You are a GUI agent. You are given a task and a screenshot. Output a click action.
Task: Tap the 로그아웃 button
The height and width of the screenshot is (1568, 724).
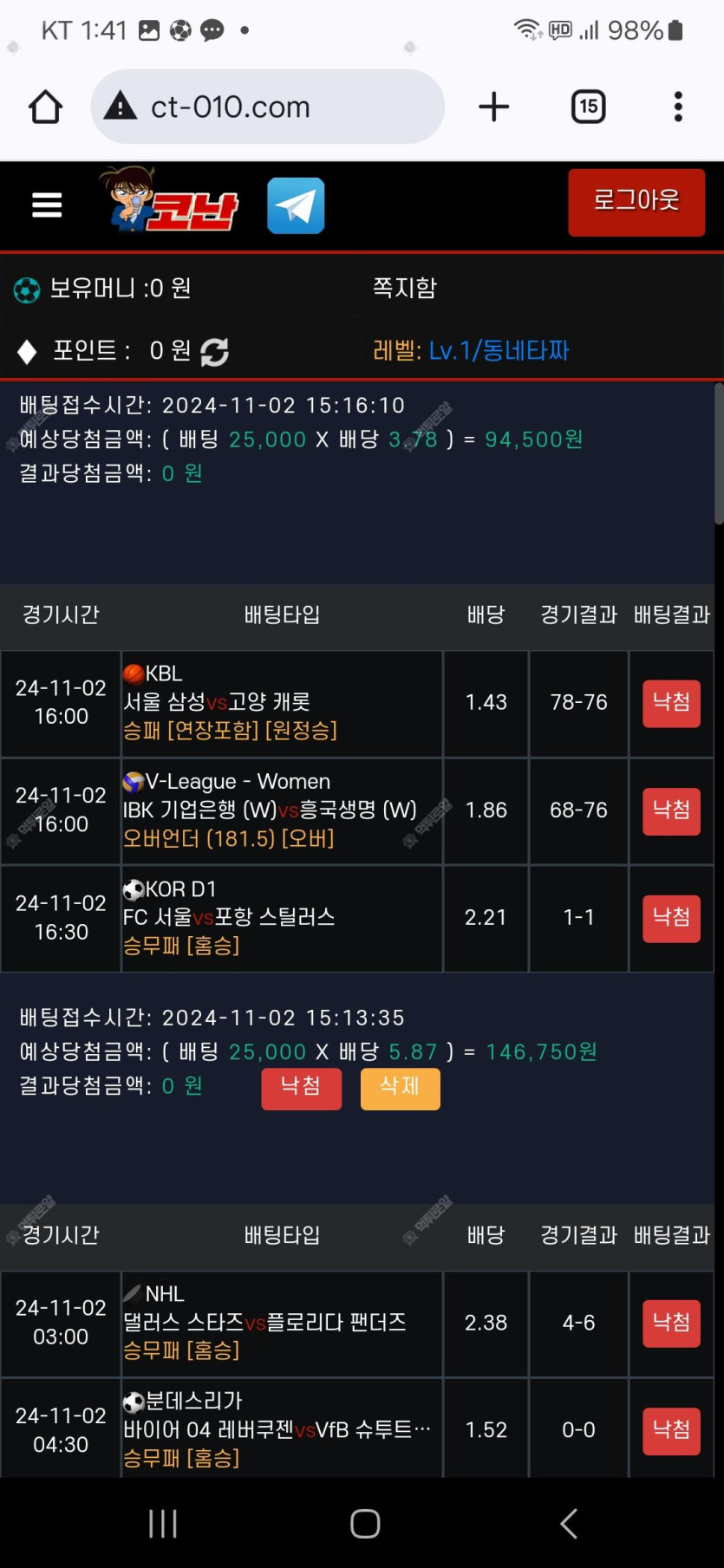click(x=636, y=202)
